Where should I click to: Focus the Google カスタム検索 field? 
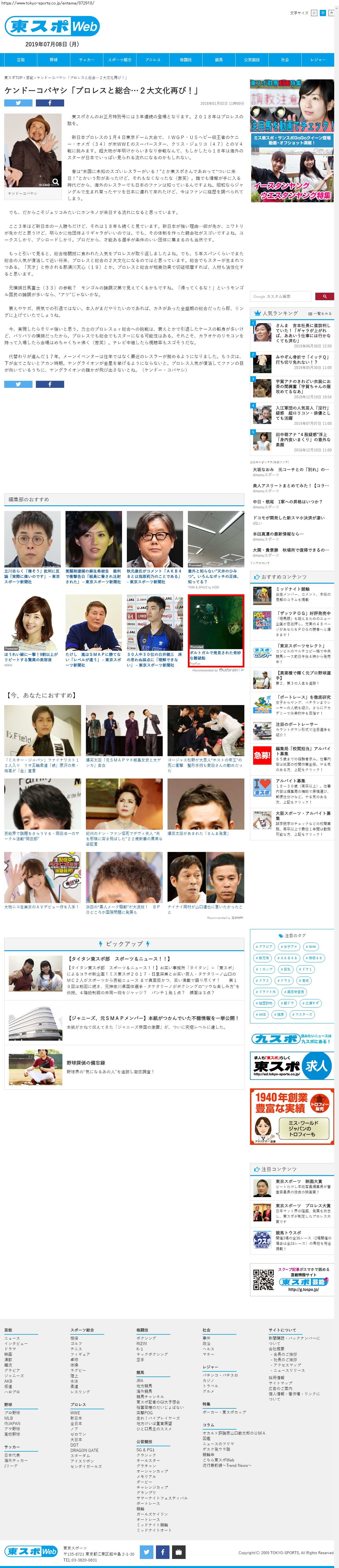(x=281, y=296)
